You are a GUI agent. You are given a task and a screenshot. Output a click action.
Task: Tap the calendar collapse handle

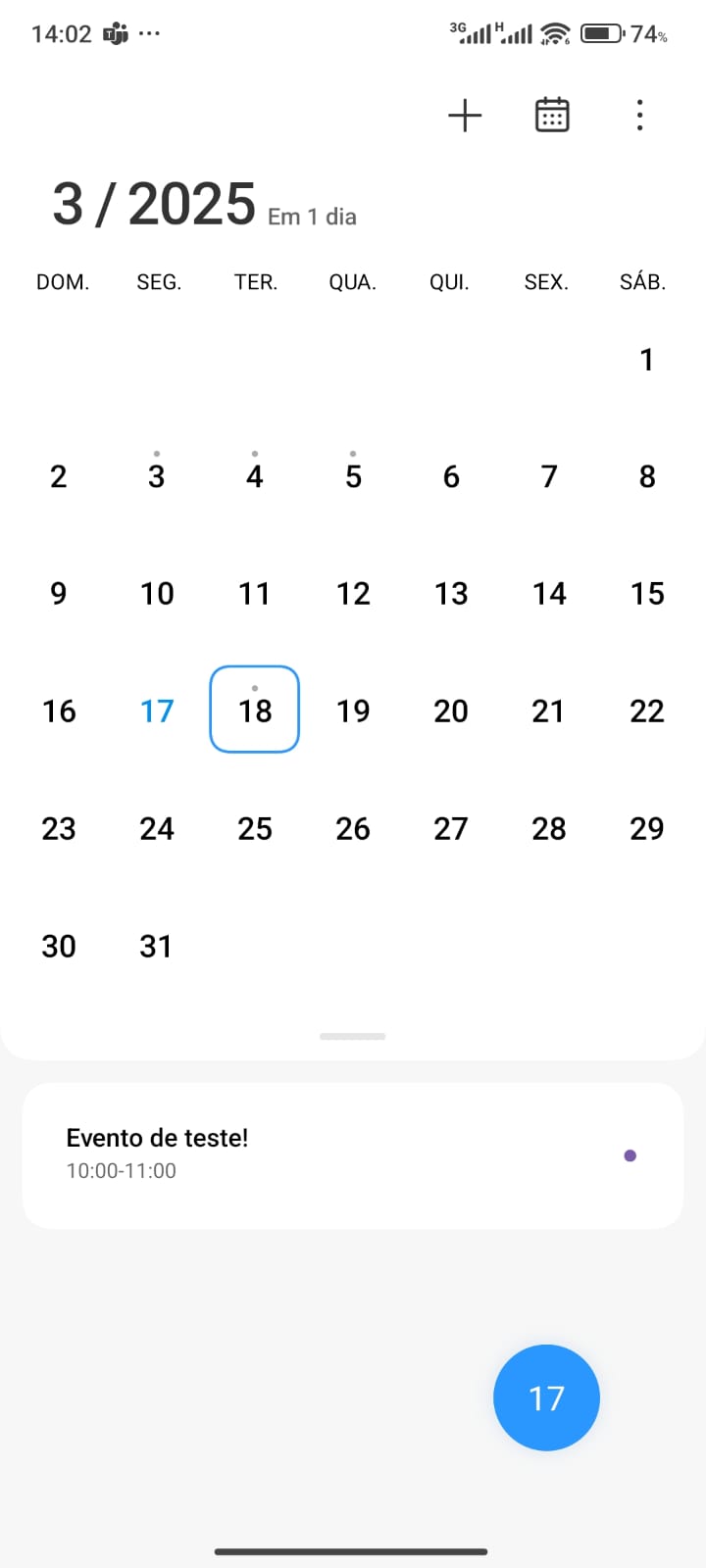pyautogui.click(x=353, y=1036)
